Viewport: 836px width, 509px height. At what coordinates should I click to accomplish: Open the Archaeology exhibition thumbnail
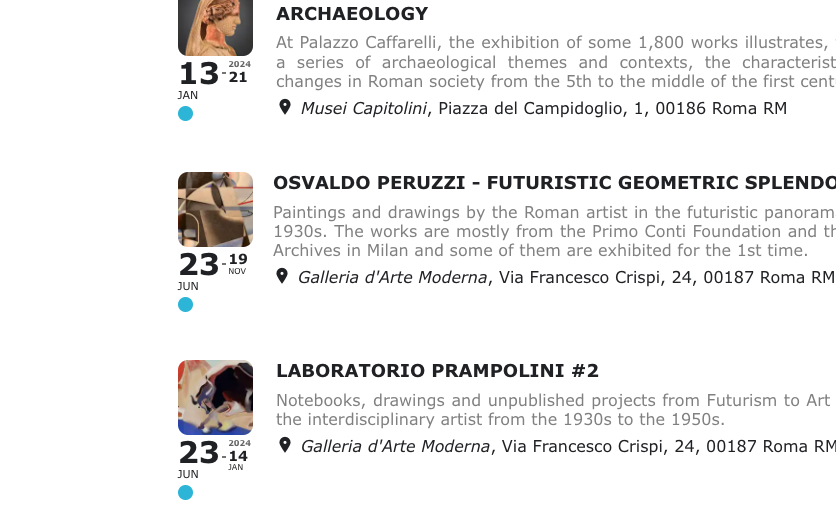[x=215, y=28]
